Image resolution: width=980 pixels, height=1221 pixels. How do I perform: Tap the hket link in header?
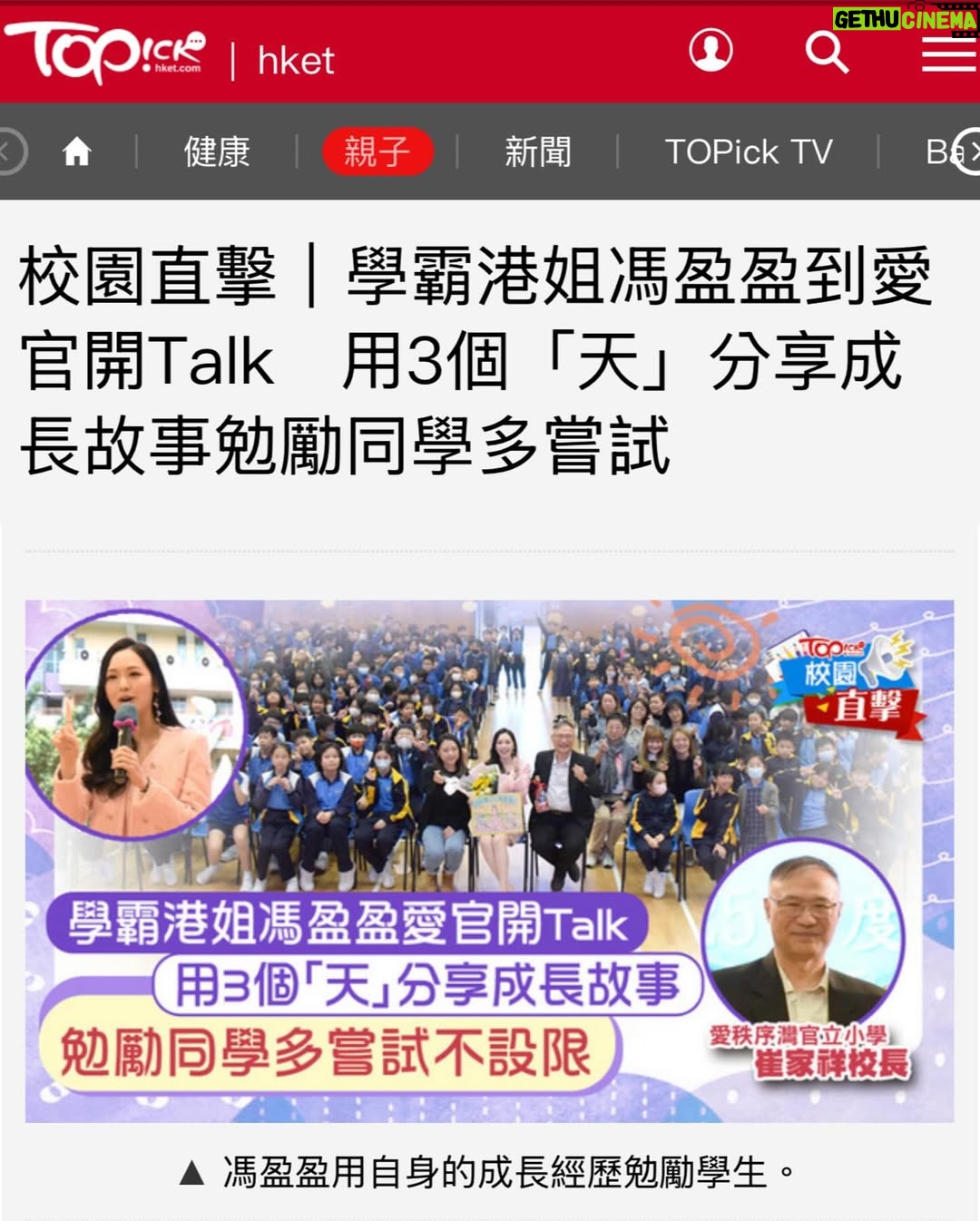point(296,62)
